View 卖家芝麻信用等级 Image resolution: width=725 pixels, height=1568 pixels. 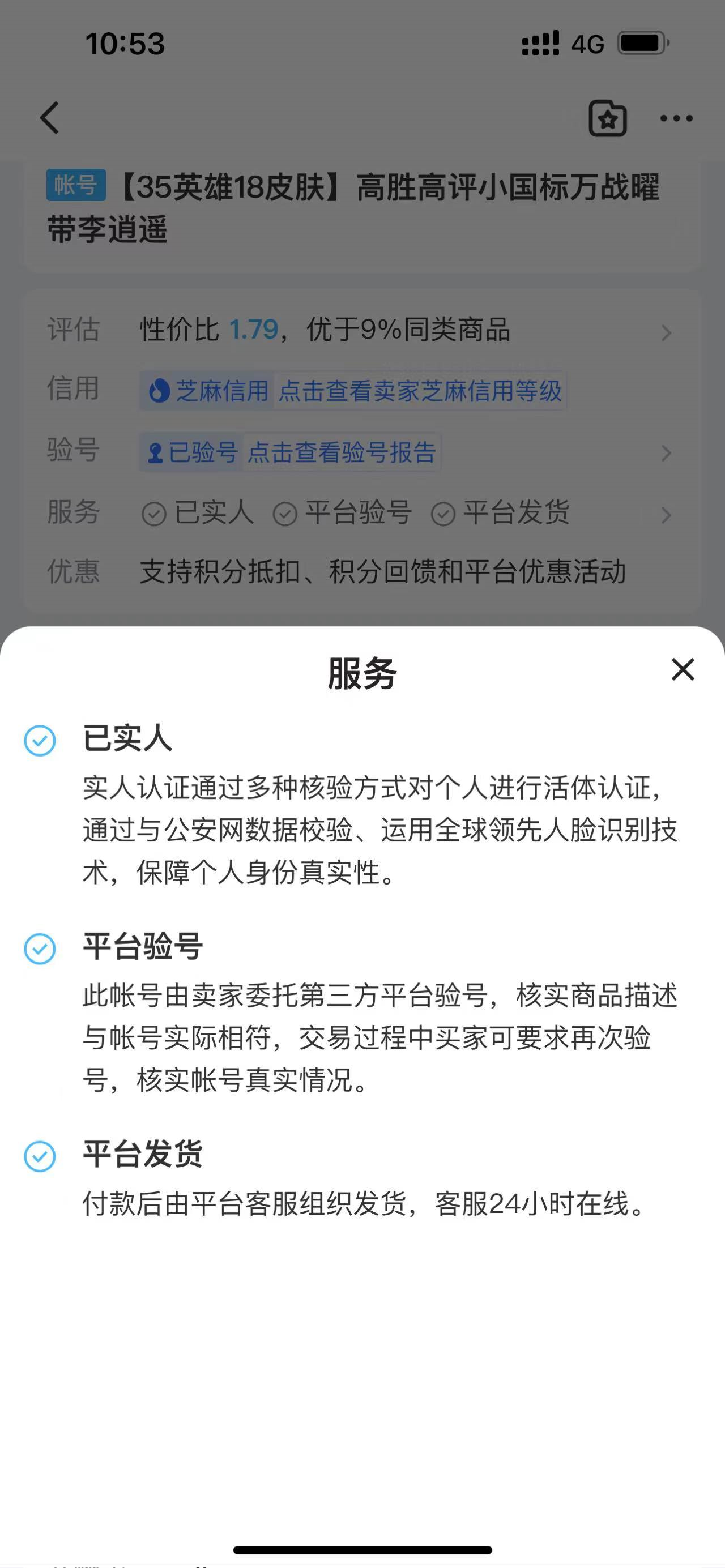(x=419, y=391)
